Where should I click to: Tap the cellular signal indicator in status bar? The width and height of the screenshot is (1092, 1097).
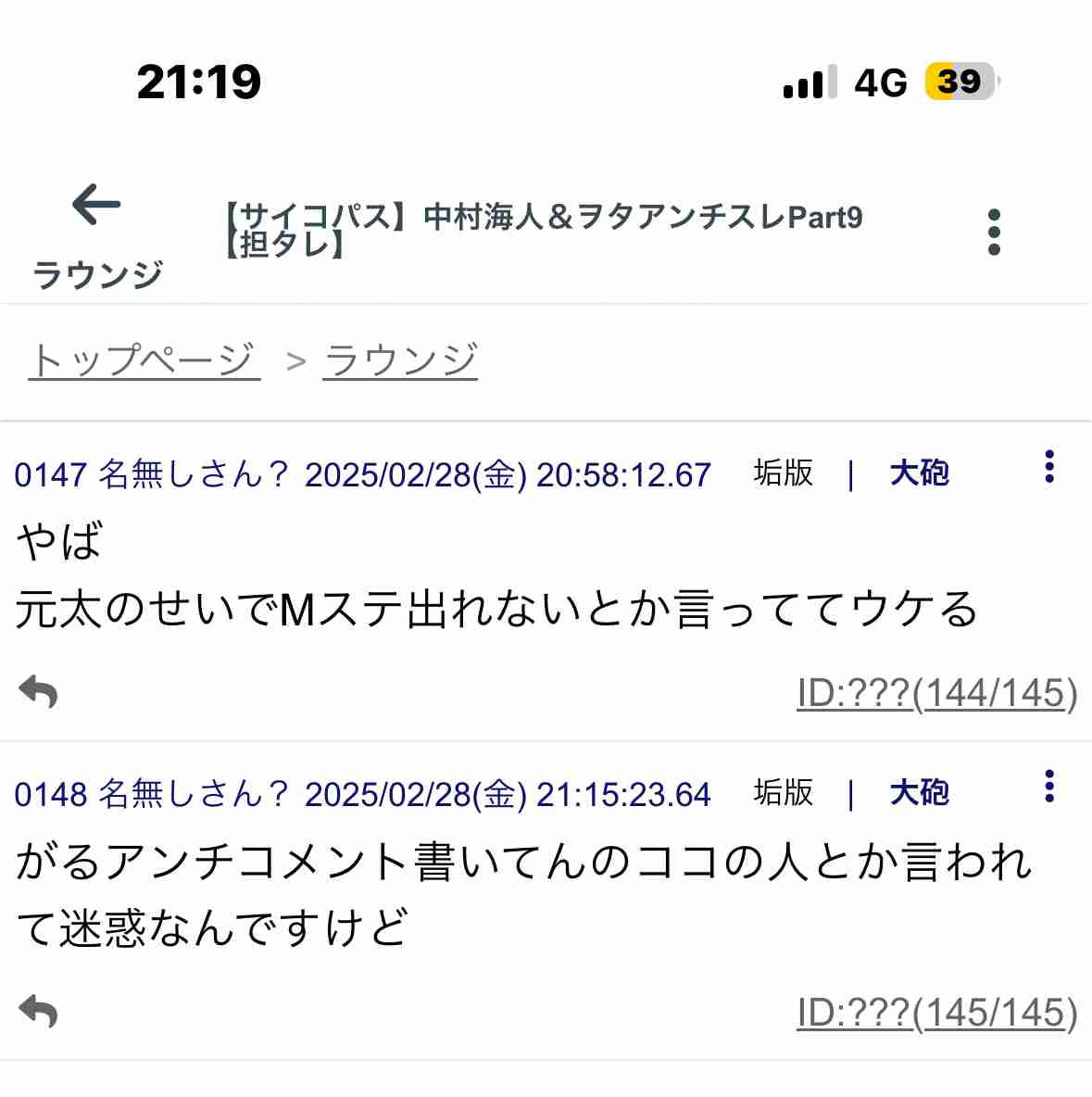[x=806, y=82]
